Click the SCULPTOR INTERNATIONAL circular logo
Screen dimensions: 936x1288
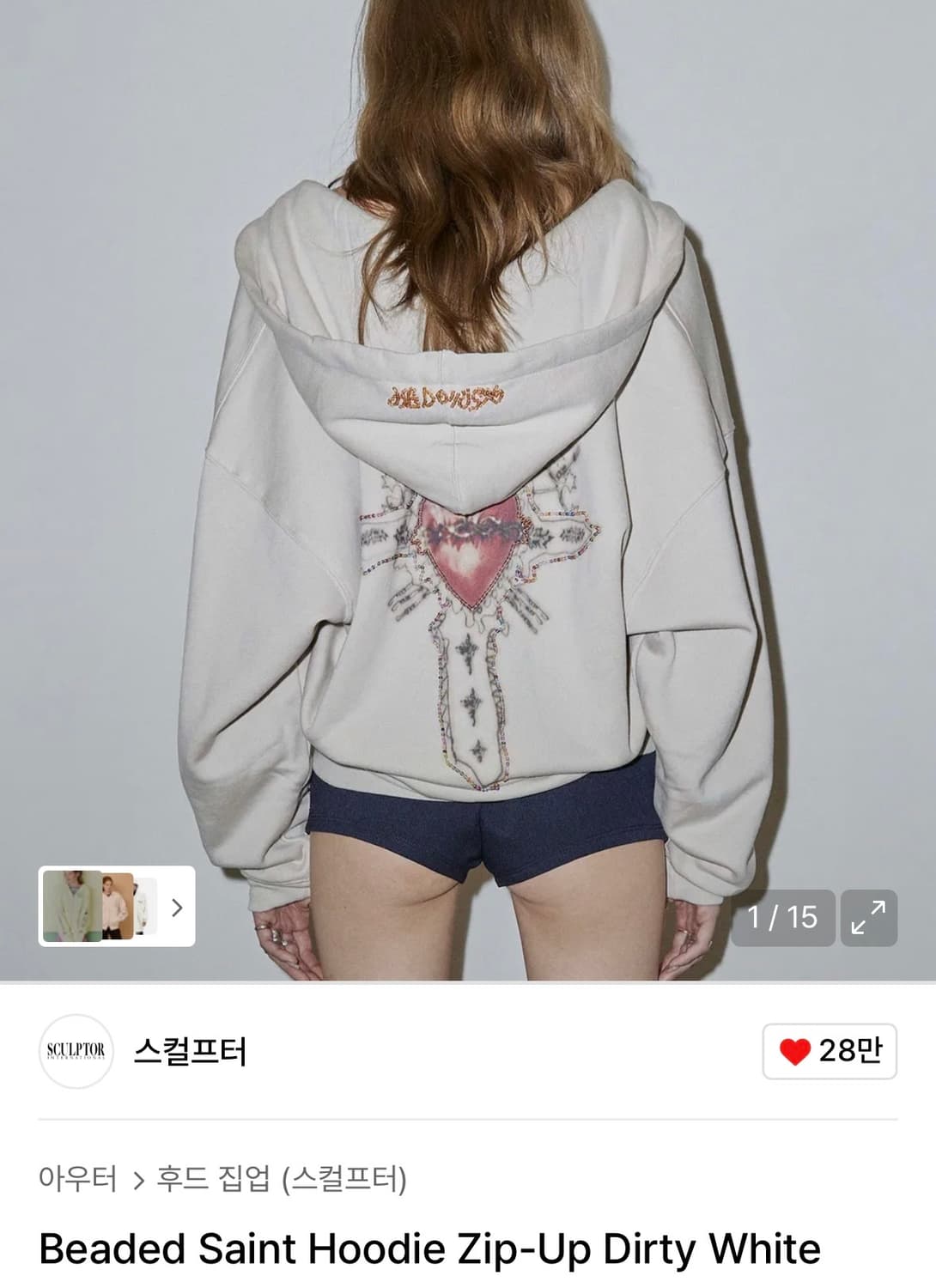click(76, 1049)
